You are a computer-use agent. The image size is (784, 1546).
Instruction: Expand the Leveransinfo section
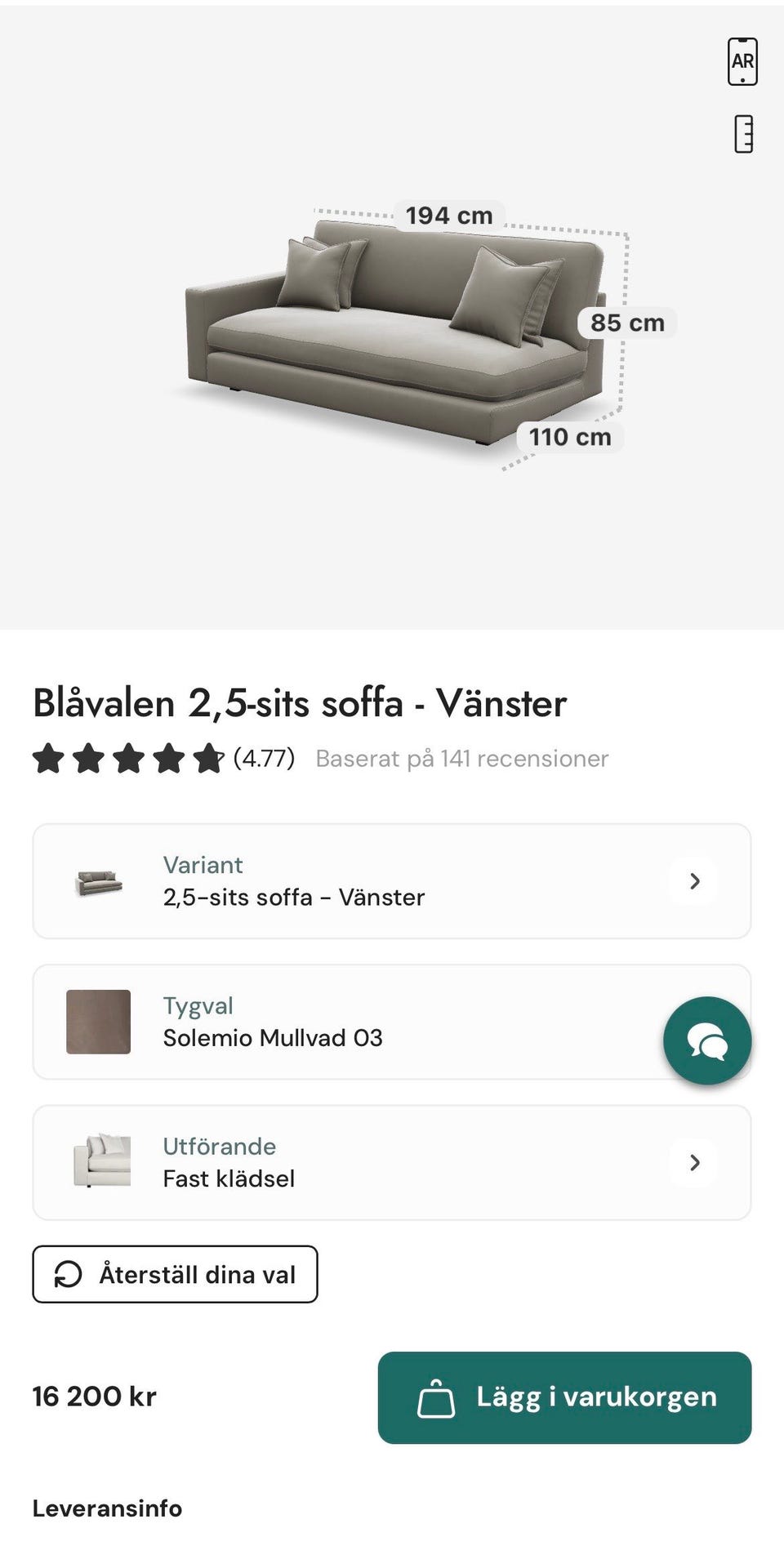coord(107,1509)
